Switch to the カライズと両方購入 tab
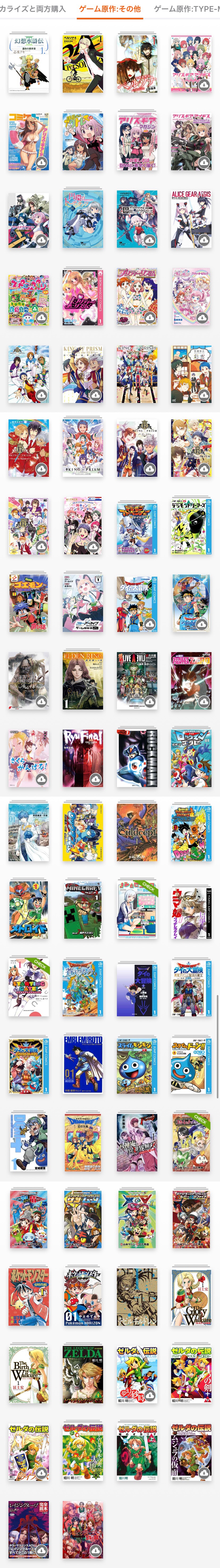 (x=33, y=9)
